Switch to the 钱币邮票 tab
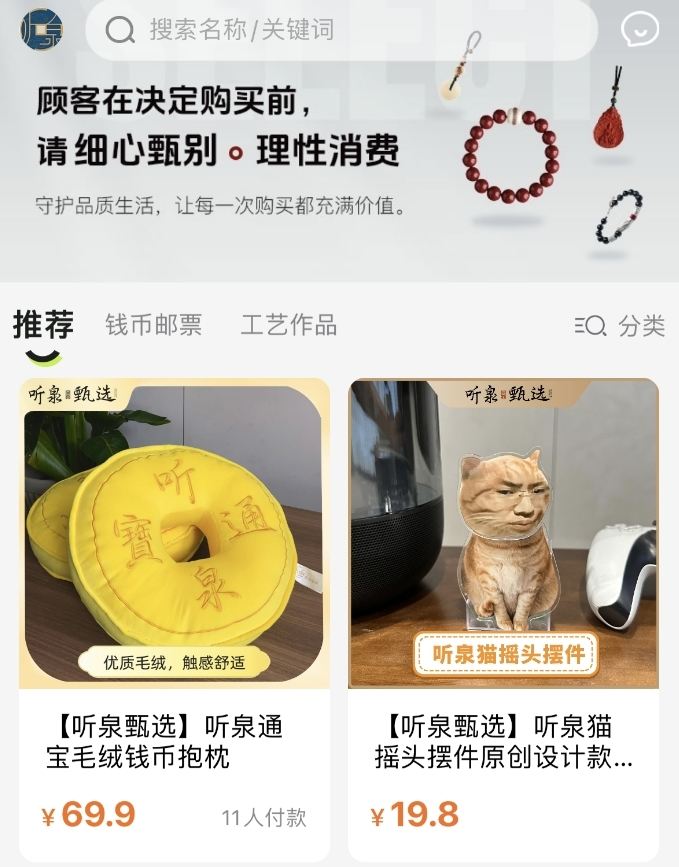Screen dimensions: 679x867 coord(153,325)
